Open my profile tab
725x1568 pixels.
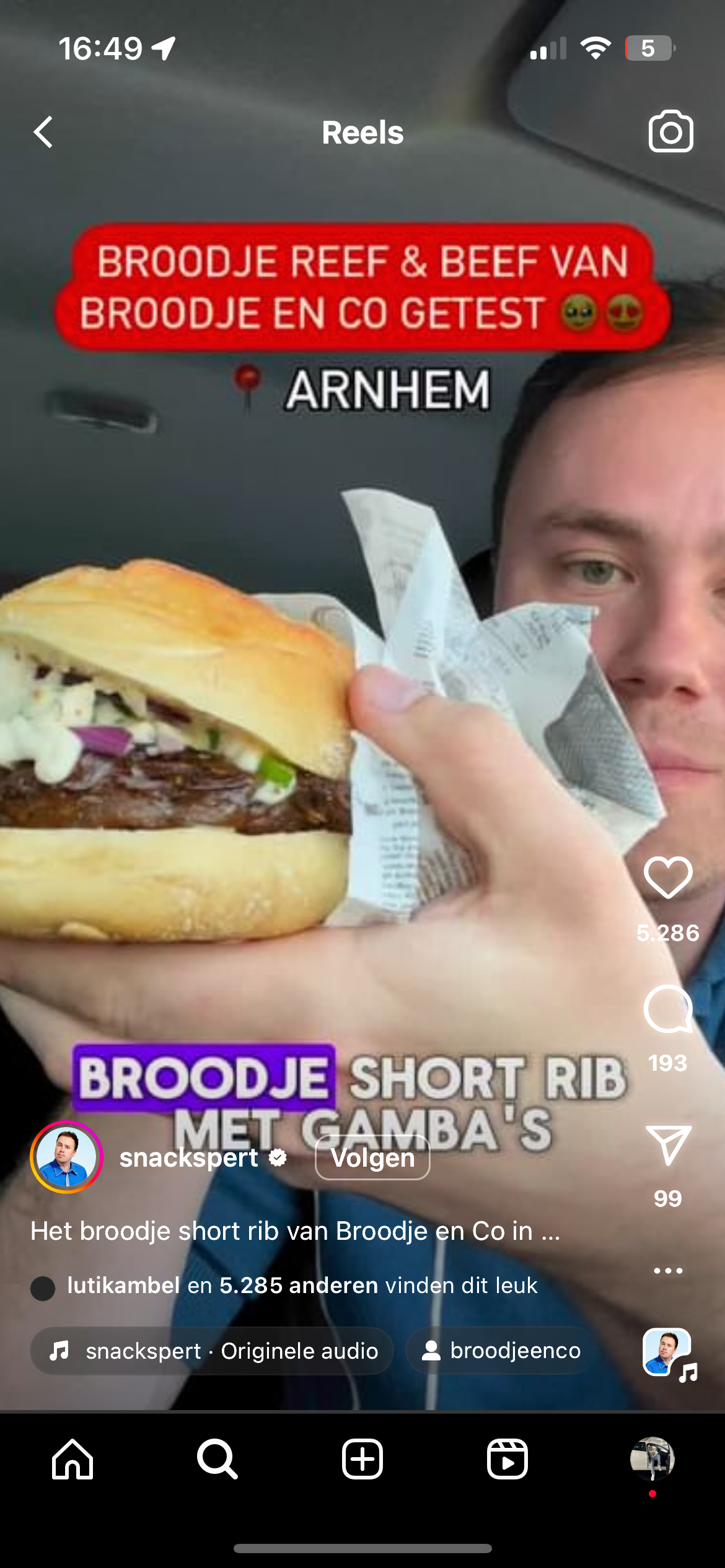652,1459
